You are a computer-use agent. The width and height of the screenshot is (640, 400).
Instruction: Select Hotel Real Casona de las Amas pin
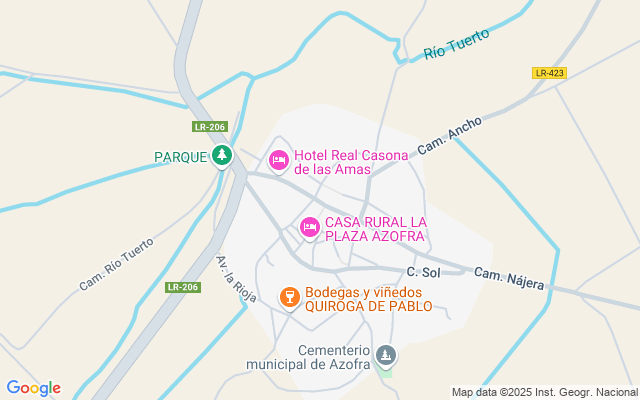[279, 161]
